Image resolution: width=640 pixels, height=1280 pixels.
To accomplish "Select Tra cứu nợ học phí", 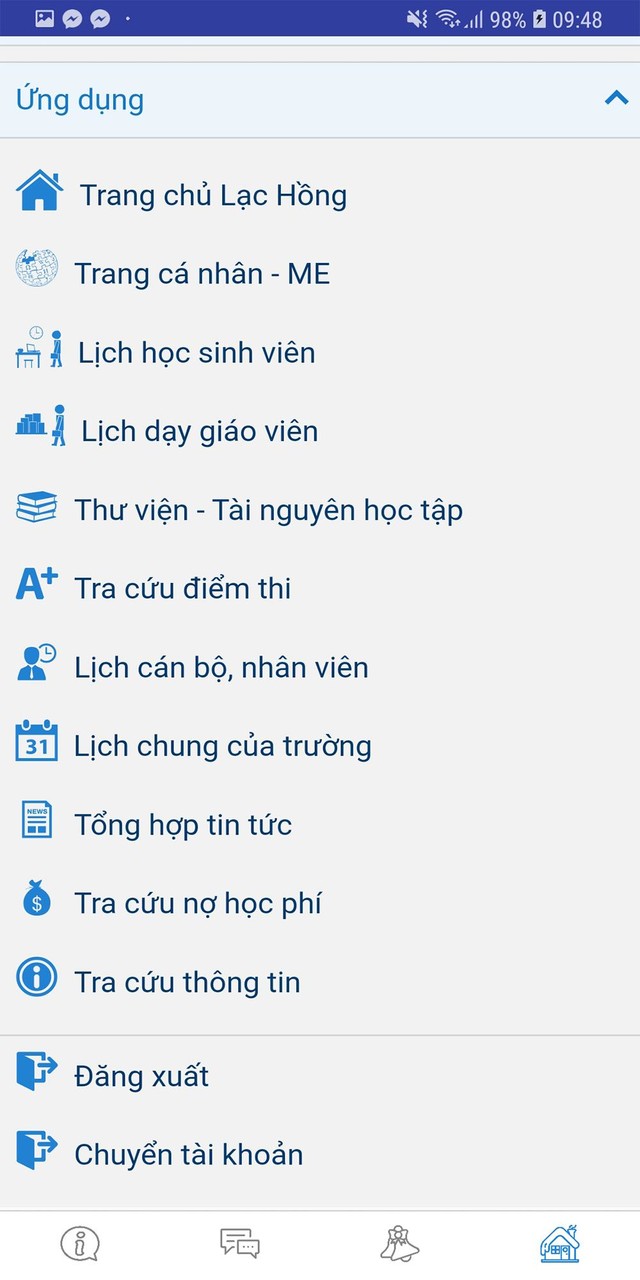I will (x=197, y=903).
